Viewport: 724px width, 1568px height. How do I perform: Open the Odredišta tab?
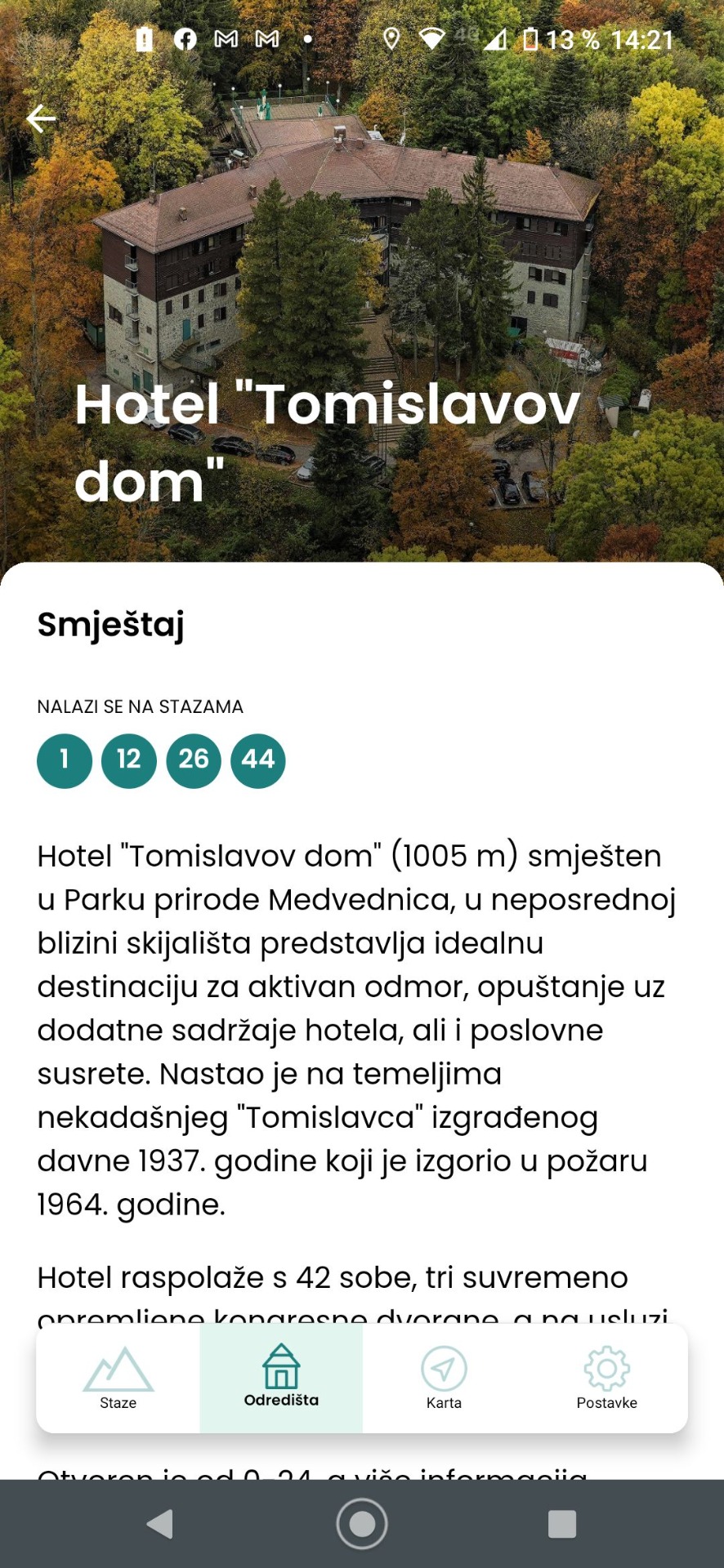click(281, 1379)
